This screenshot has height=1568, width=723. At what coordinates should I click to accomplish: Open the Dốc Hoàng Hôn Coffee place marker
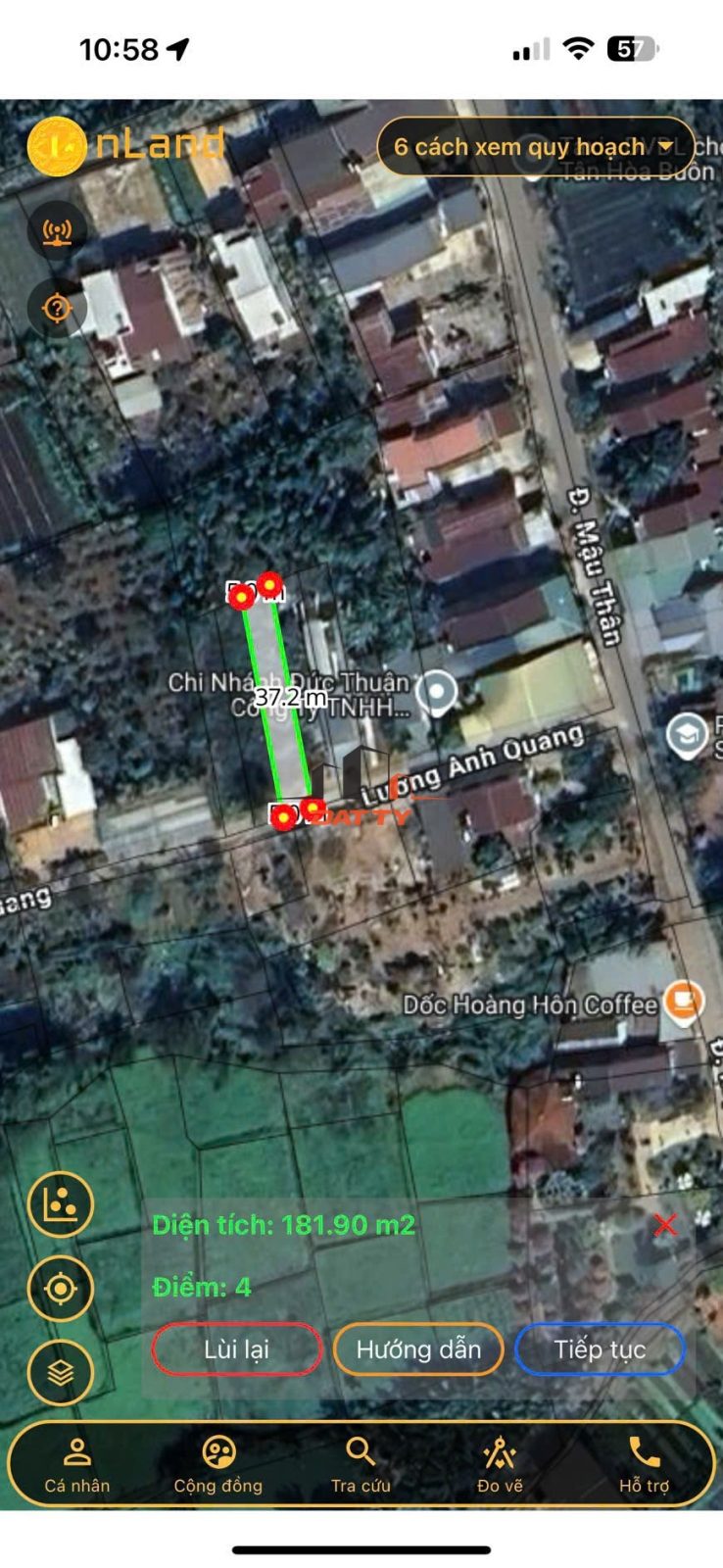[x=684, y=1004]
